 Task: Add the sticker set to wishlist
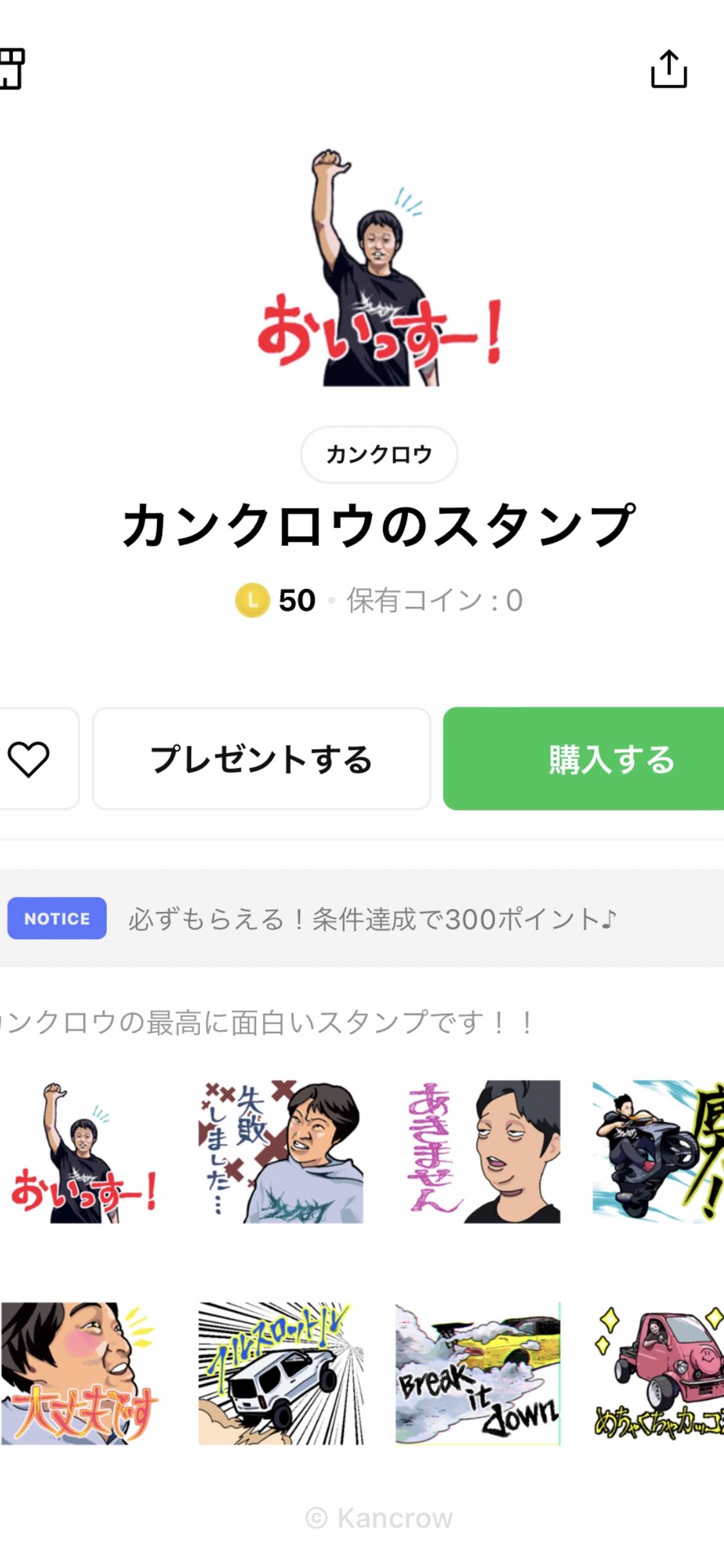click(x=29, y=759)
